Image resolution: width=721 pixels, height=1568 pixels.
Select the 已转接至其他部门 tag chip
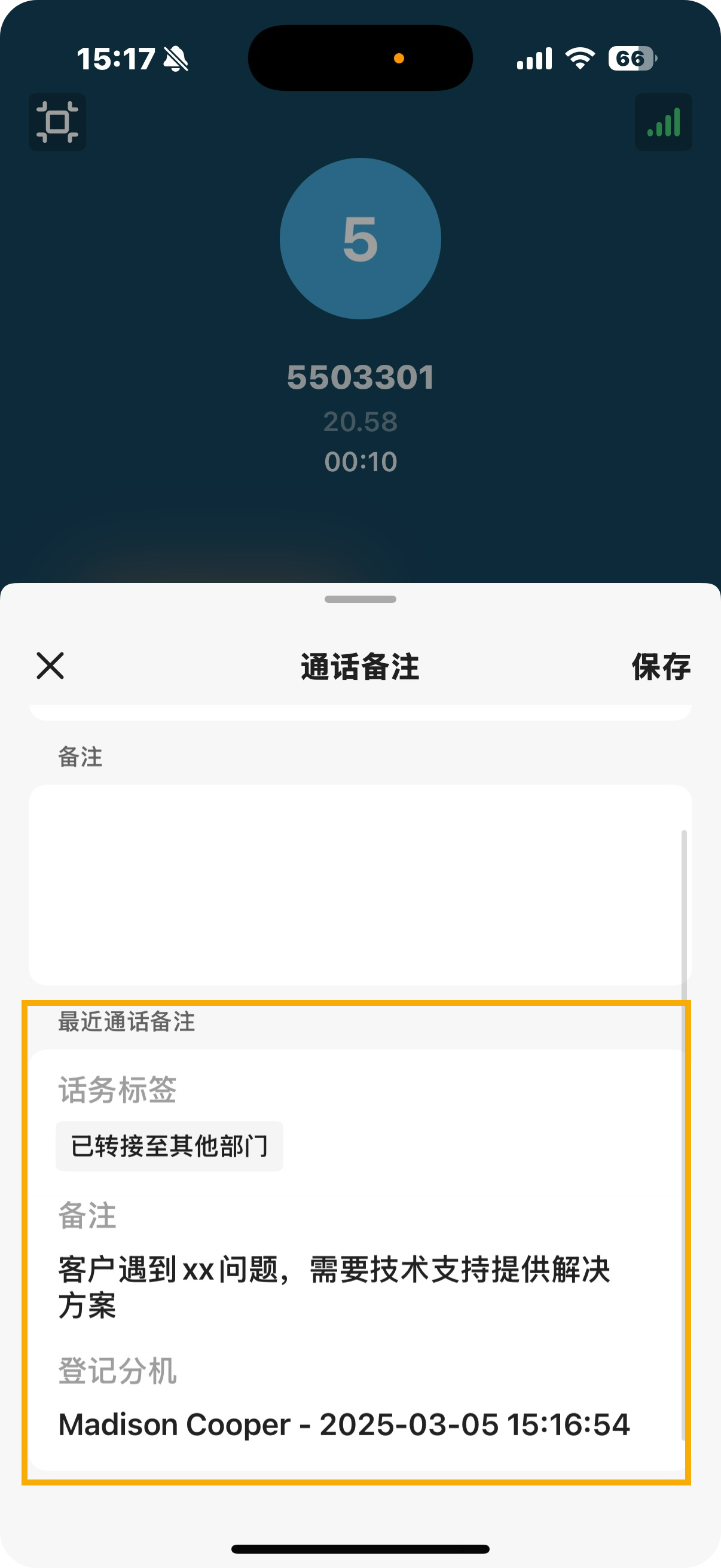[x=169, y=1146]
